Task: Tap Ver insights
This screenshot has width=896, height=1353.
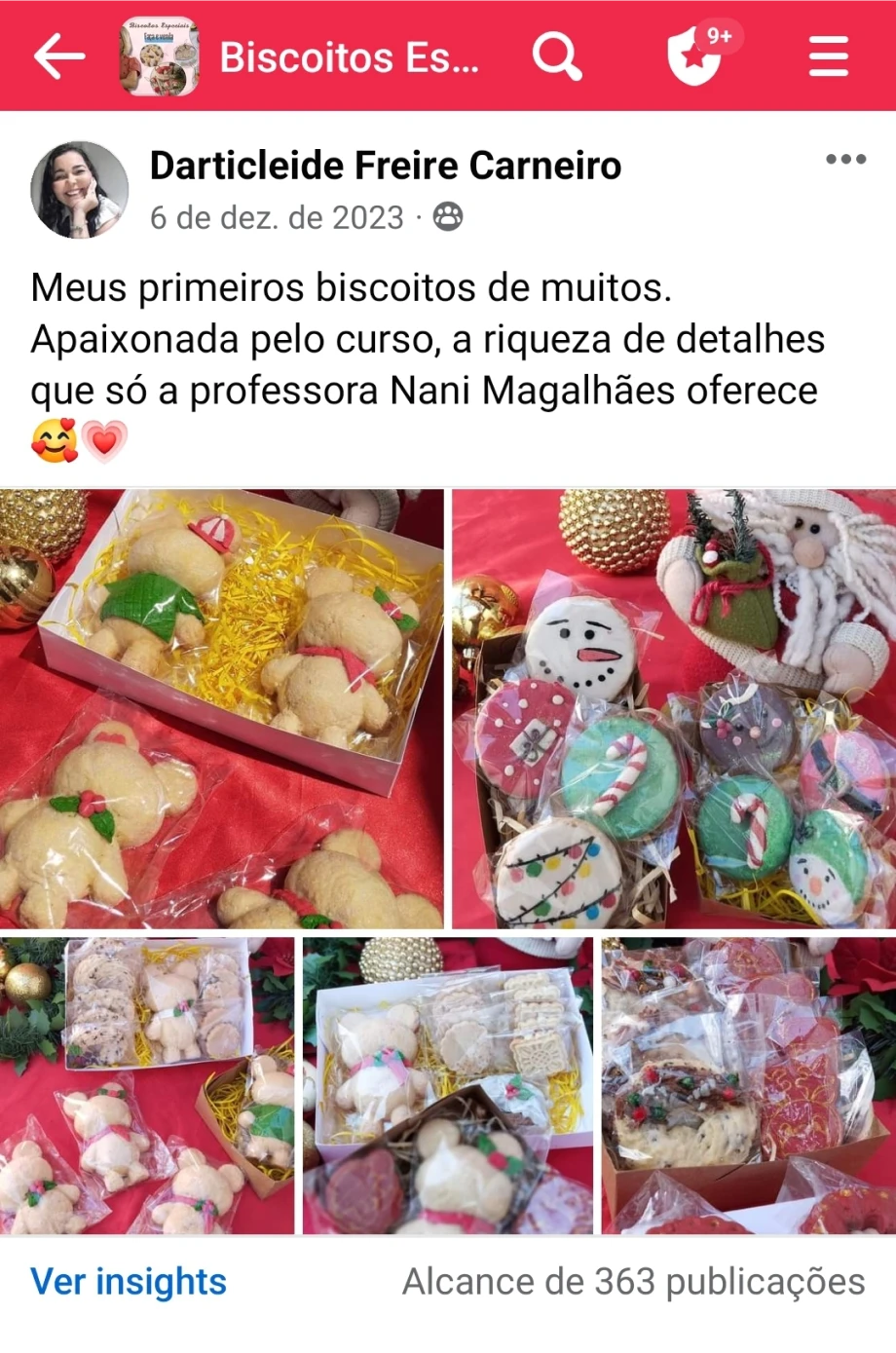Action: [129, 1282]
